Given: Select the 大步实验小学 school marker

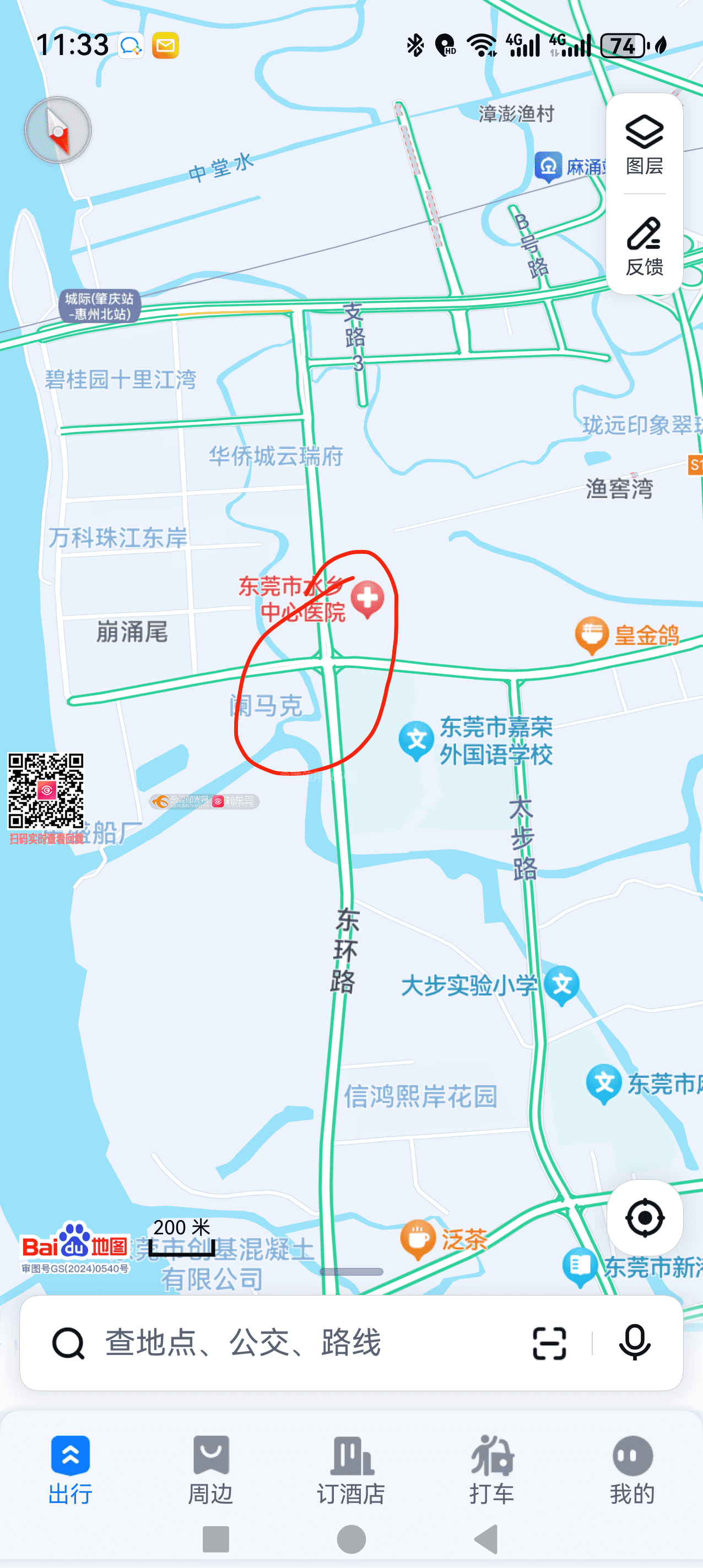Looking at the screenshot, I should (x=561, y=985).
